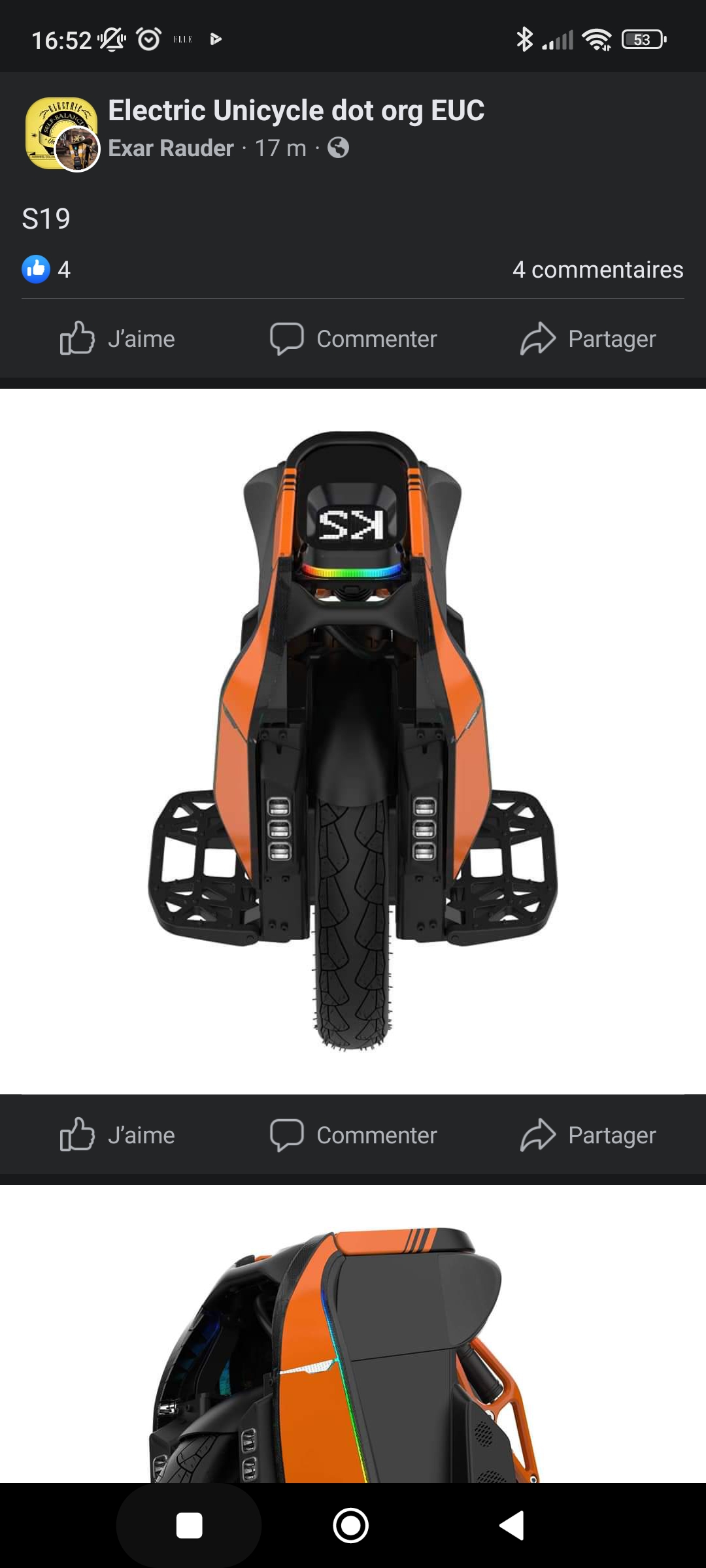Open the front-view unicycle photo
Screen dimensions: 706x1568
(x=353, y=741)
